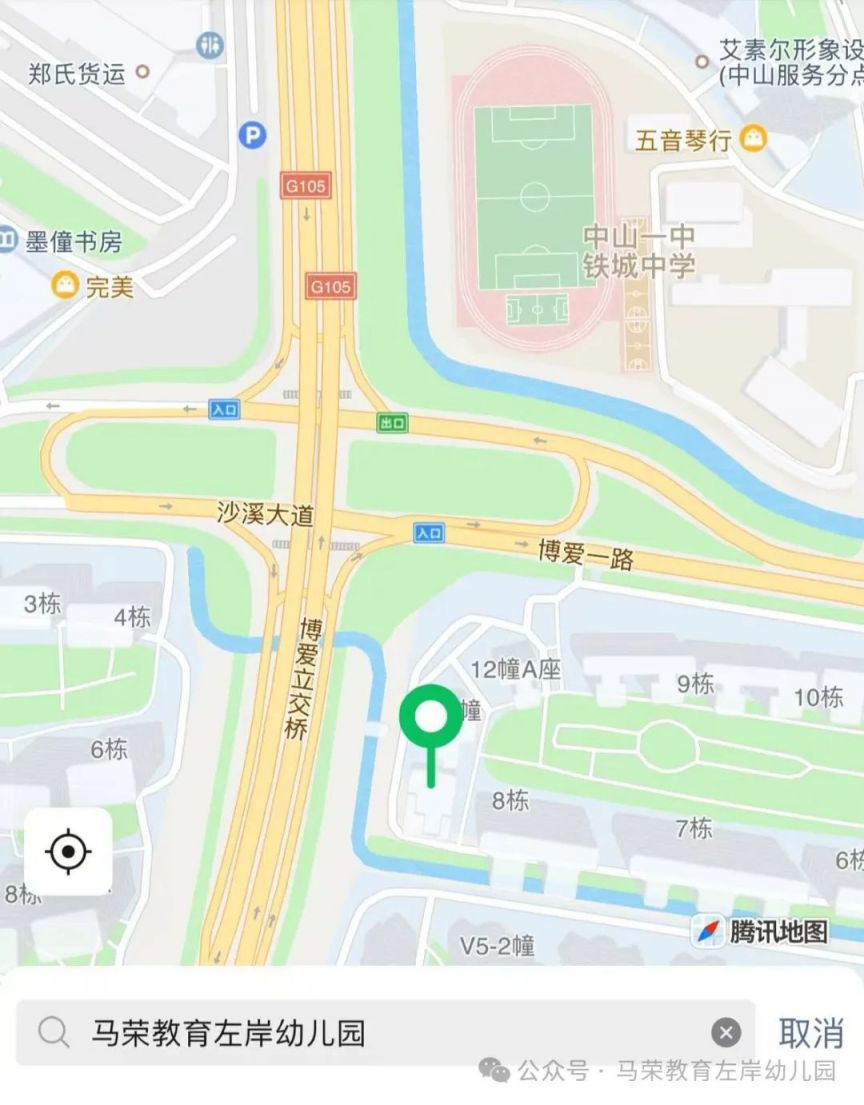Open the 完美 shop marker
The height and width of the screenshot is (1105, 864).
(x=66, y=286)
